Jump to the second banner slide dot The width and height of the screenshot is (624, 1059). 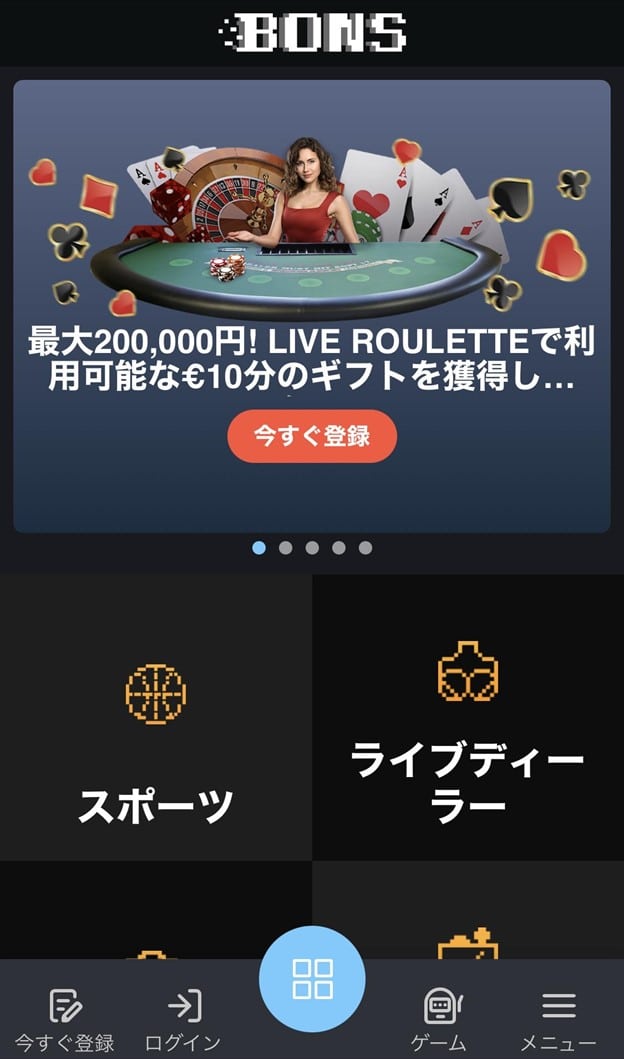click(x=286, y=548)
